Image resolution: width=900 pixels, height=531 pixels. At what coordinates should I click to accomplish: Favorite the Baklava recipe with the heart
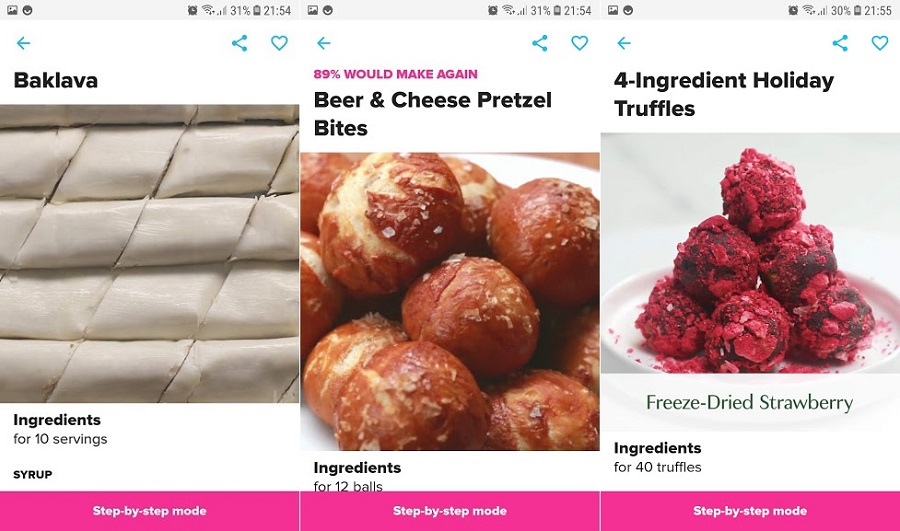tap(279, 43)
